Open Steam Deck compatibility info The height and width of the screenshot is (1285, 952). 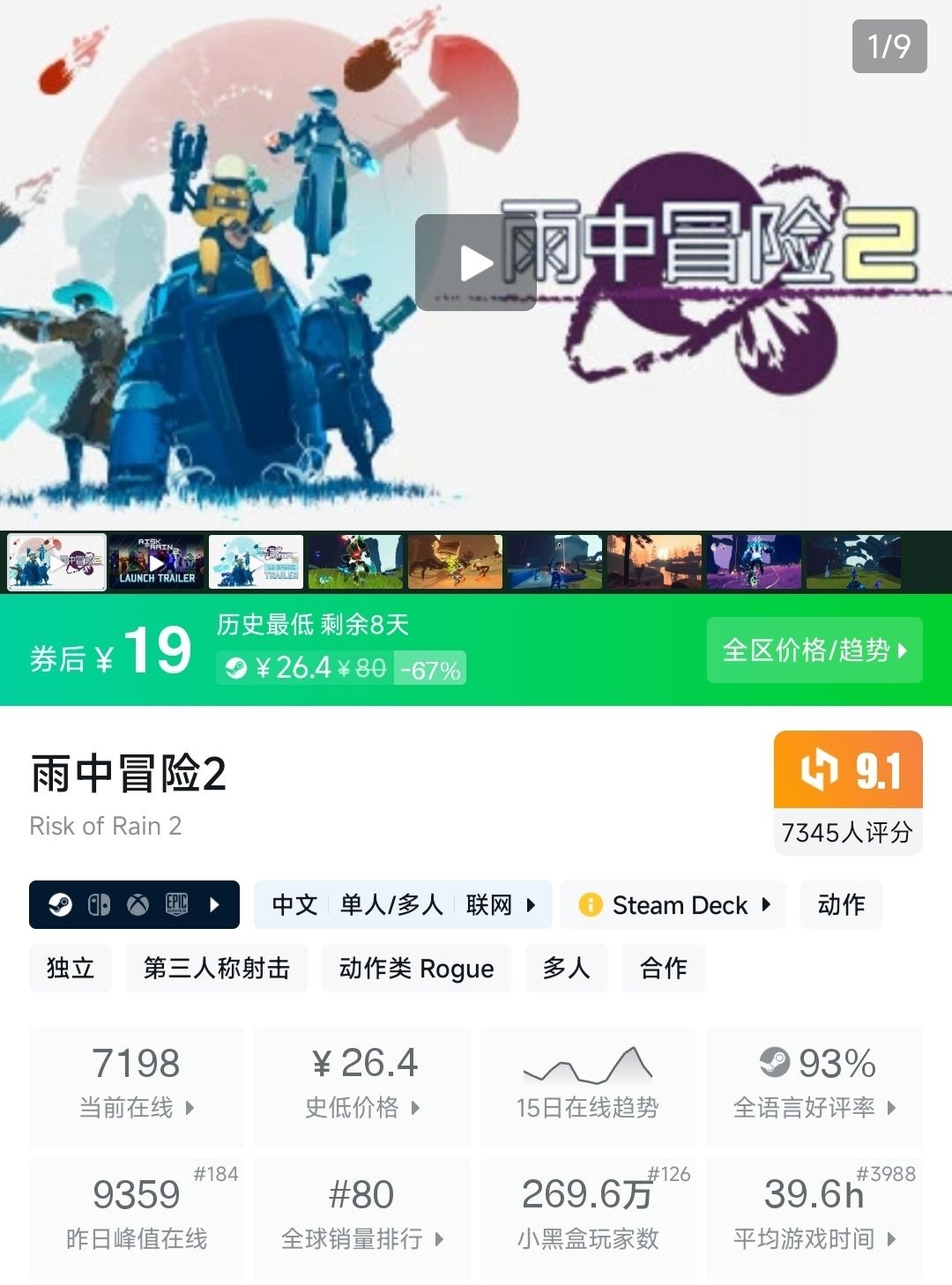point(674,905)
